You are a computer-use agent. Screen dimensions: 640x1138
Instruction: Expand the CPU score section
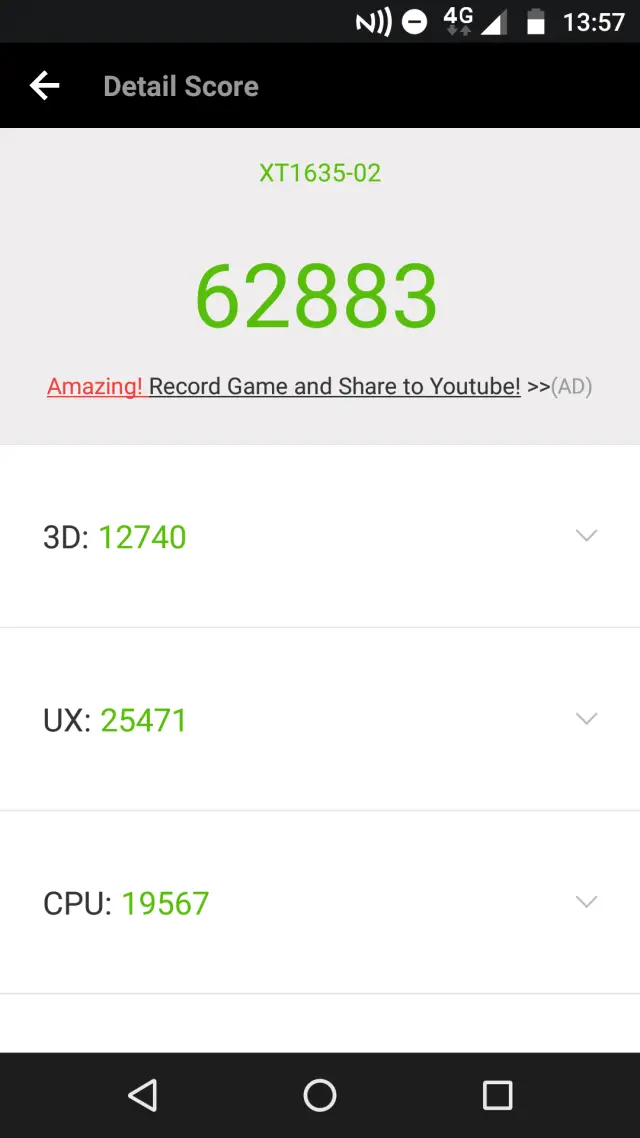(586, 902)
